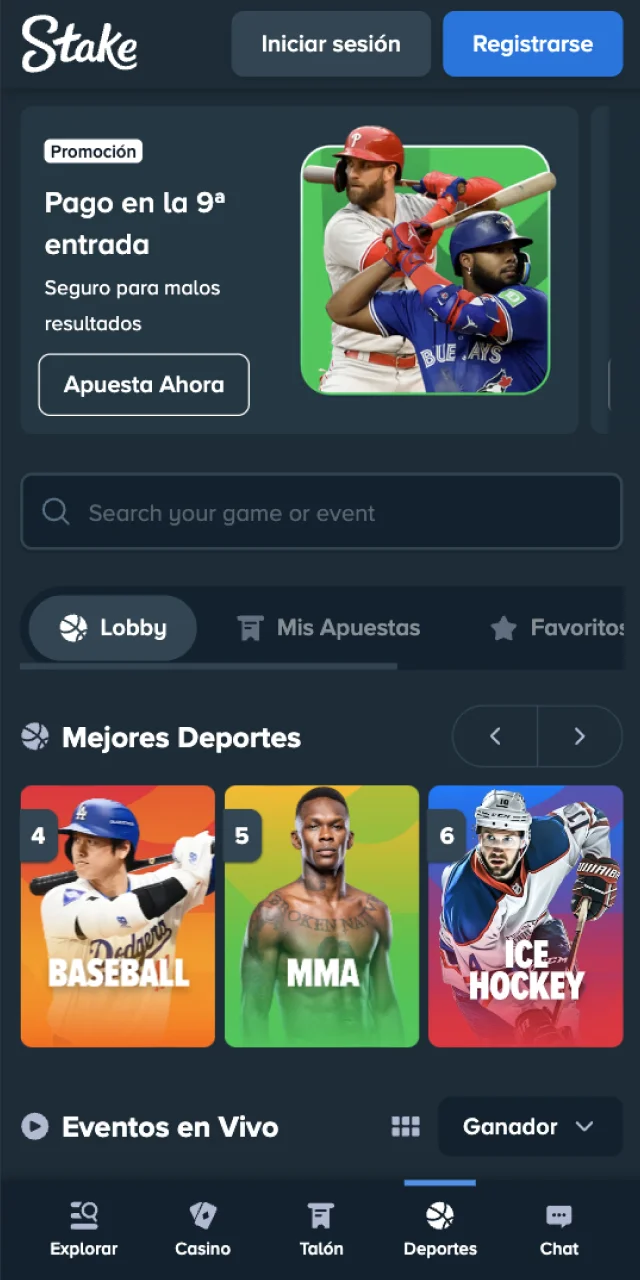Go to Explorar in the bottom bar
The image size is (640, 1280).
tap(84, 1230)
